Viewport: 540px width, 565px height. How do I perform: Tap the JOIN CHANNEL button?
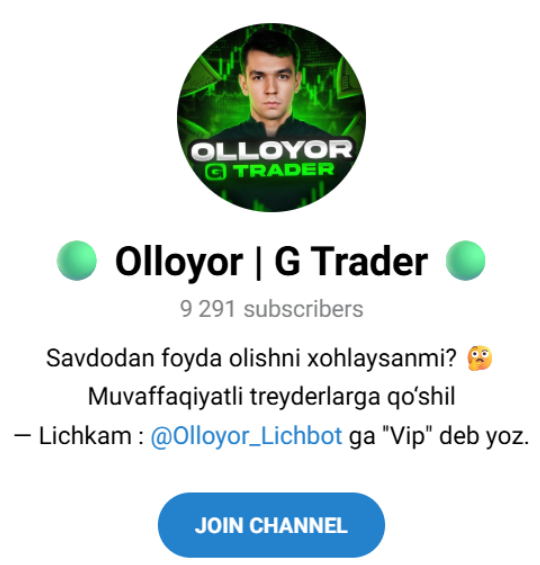pyautogui.click(x=271, y=525)
